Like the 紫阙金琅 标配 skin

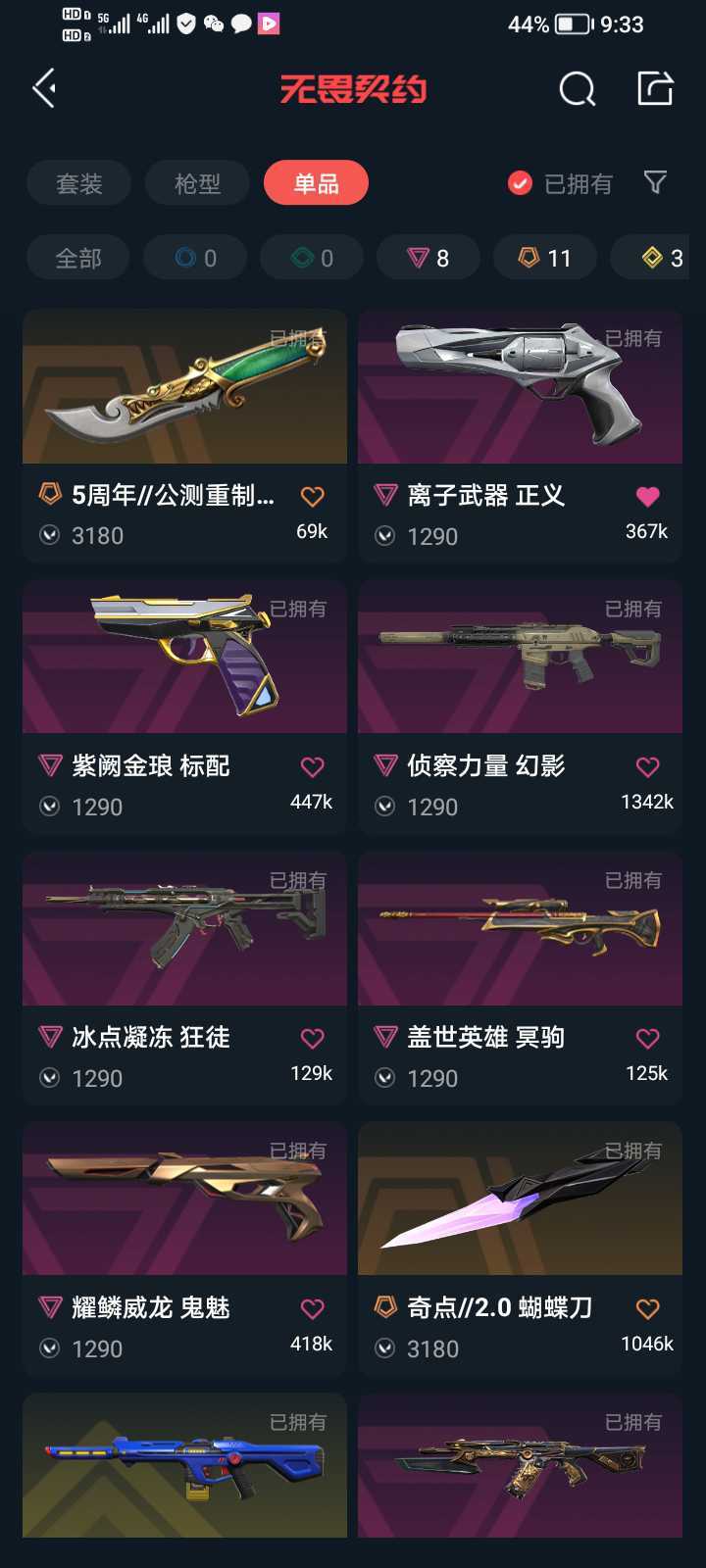[312, 767]
